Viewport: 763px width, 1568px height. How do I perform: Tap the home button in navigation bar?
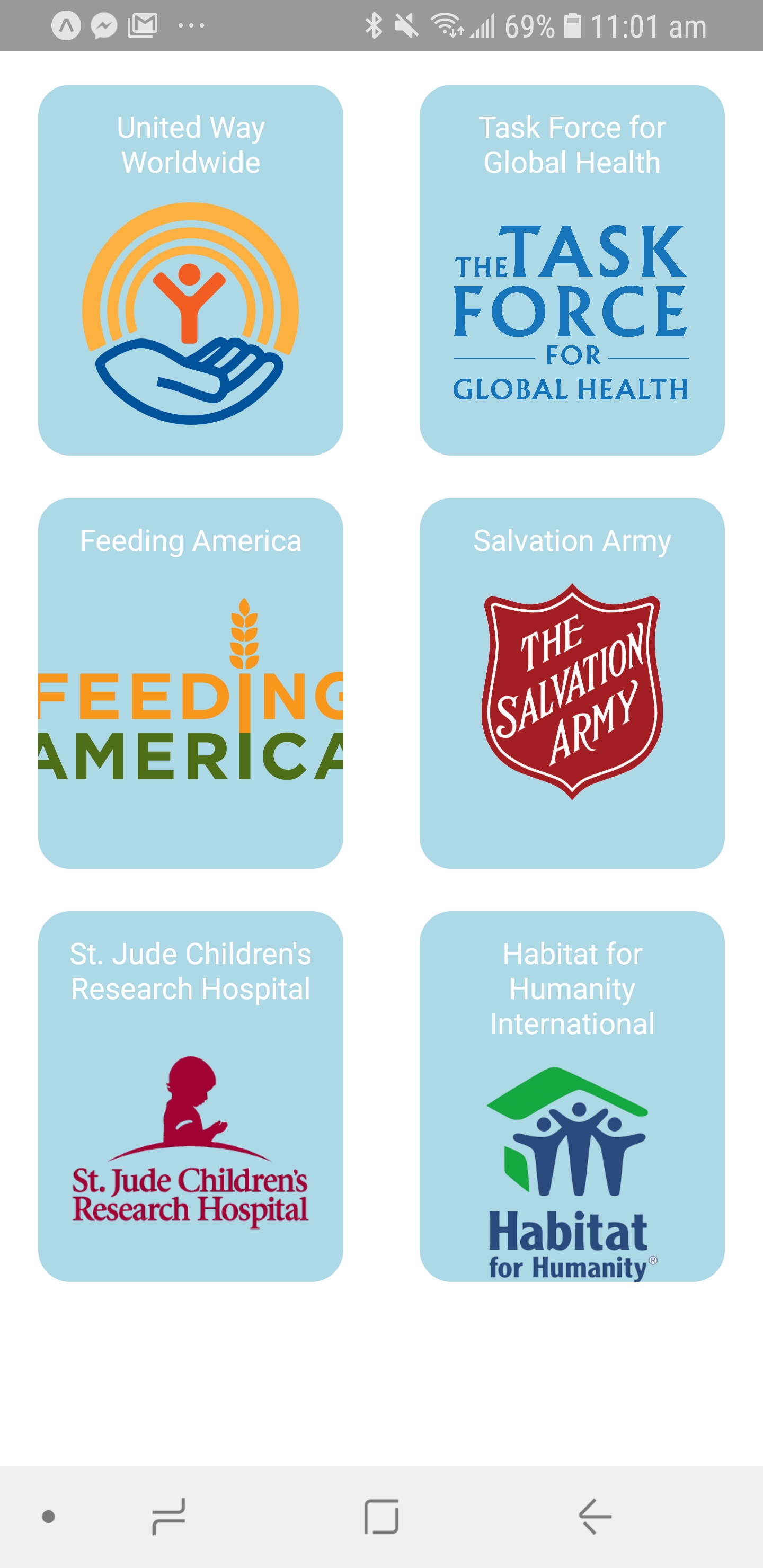(x=381, y=1516)
